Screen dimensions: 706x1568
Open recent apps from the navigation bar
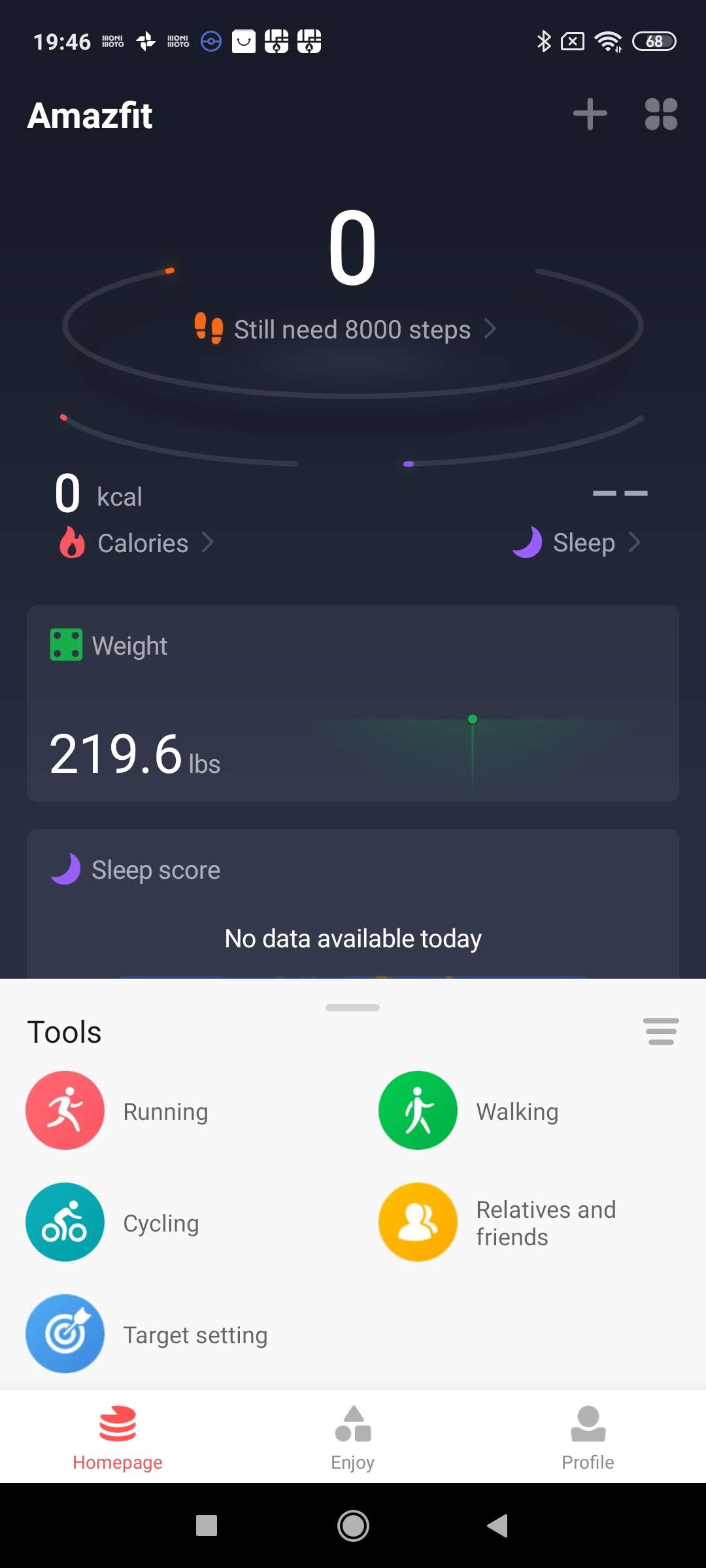[207, 1526]
